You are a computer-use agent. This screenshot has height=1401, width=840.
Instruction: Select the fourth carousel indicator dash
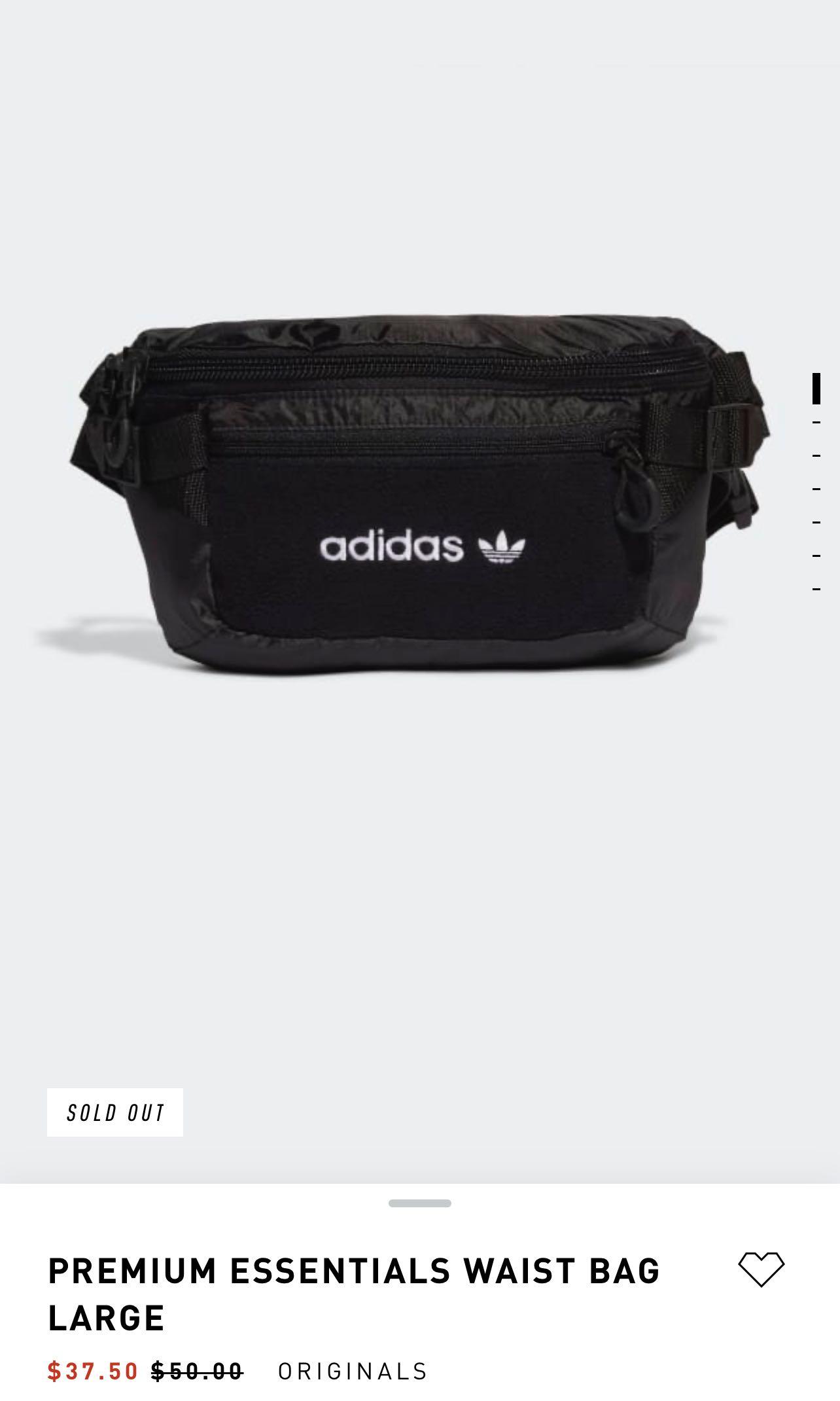[x=816, y=489]
